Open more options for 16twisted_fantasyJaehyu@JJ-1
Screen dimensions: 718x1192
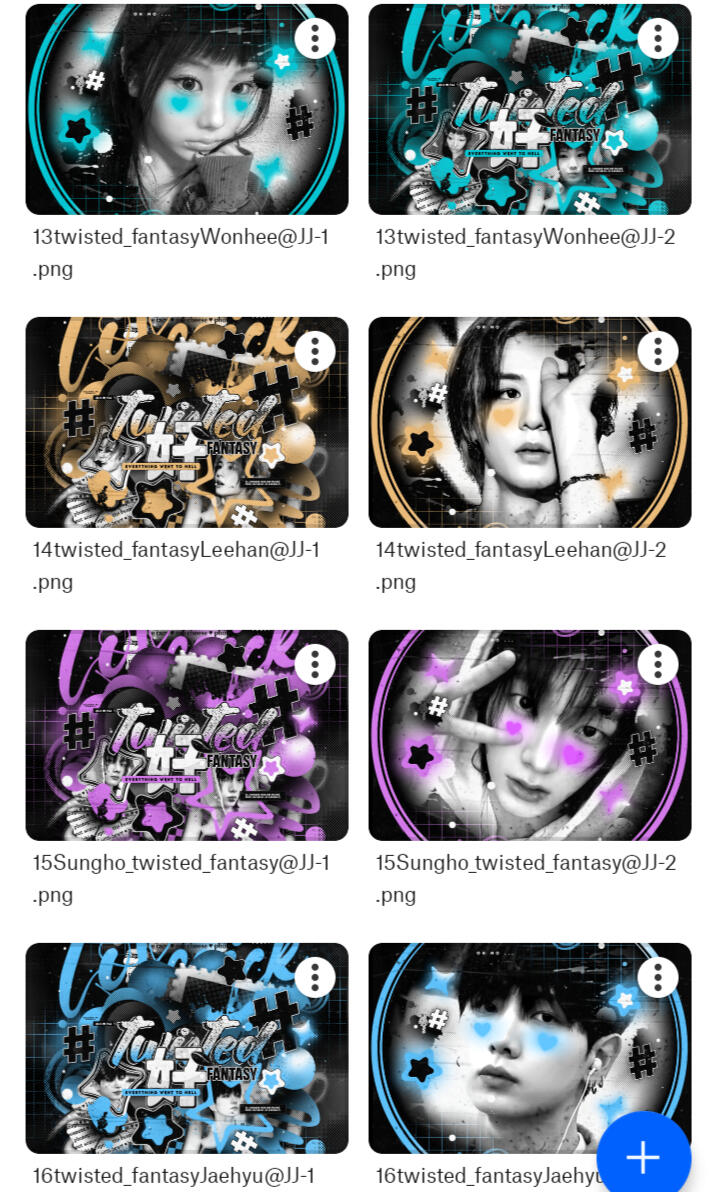coord(315,977)
